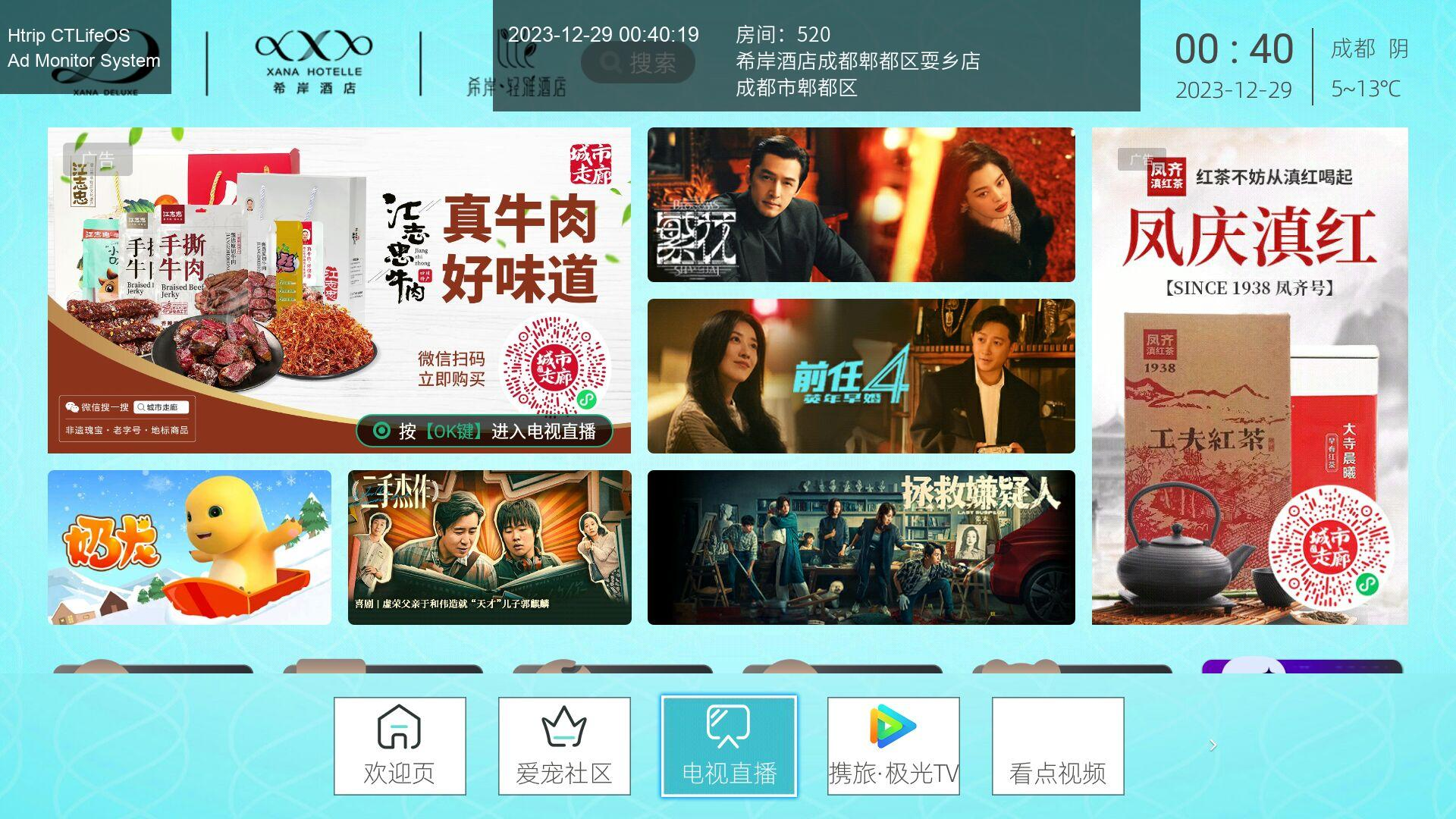Open the 欢迎页 tab
Viewport: 1456px width, 819px height.
400,746
